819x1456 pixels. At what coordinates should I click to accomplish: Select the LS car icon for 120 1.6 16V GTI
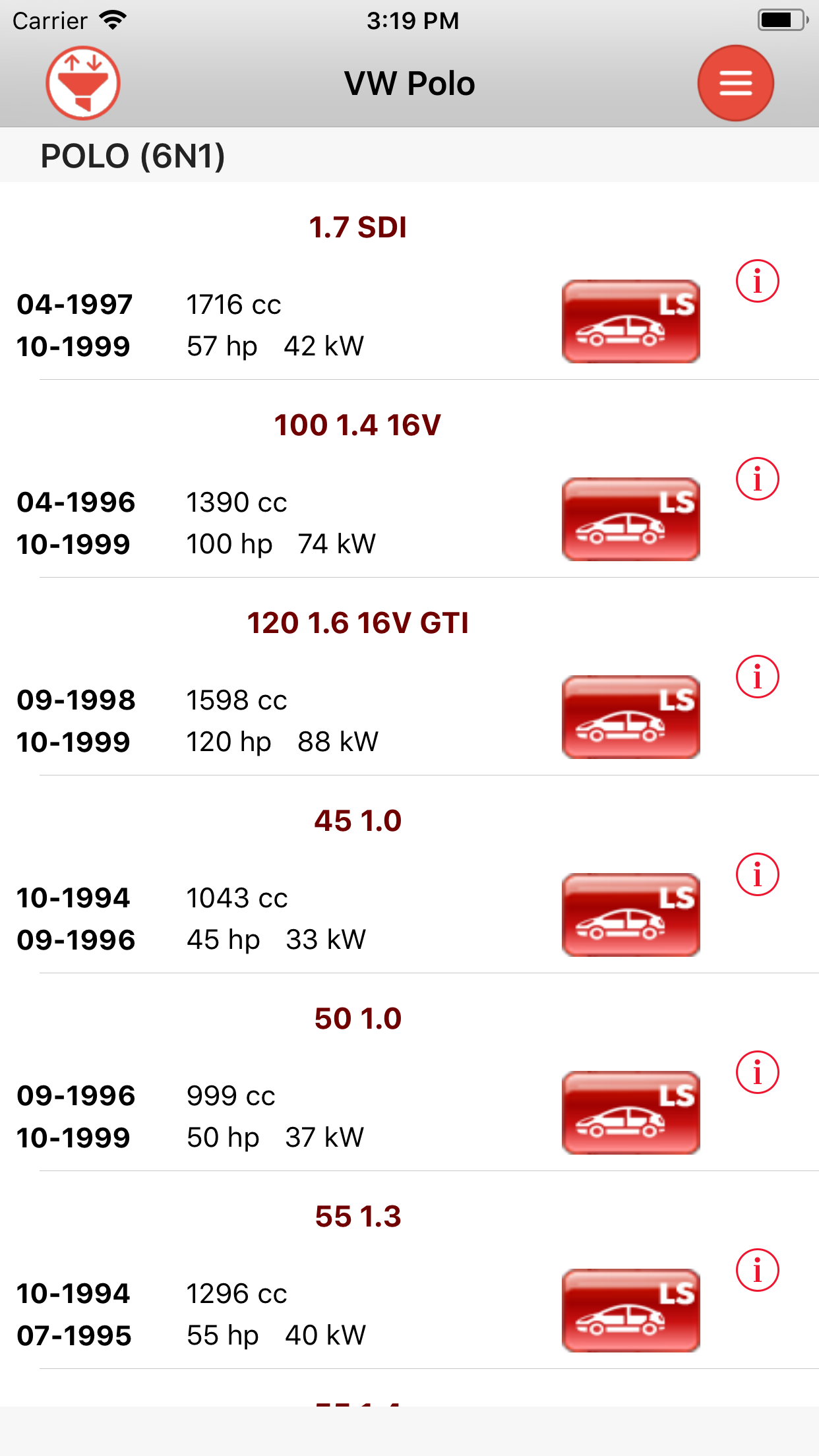pyautogui.click(x=630, y=717)
